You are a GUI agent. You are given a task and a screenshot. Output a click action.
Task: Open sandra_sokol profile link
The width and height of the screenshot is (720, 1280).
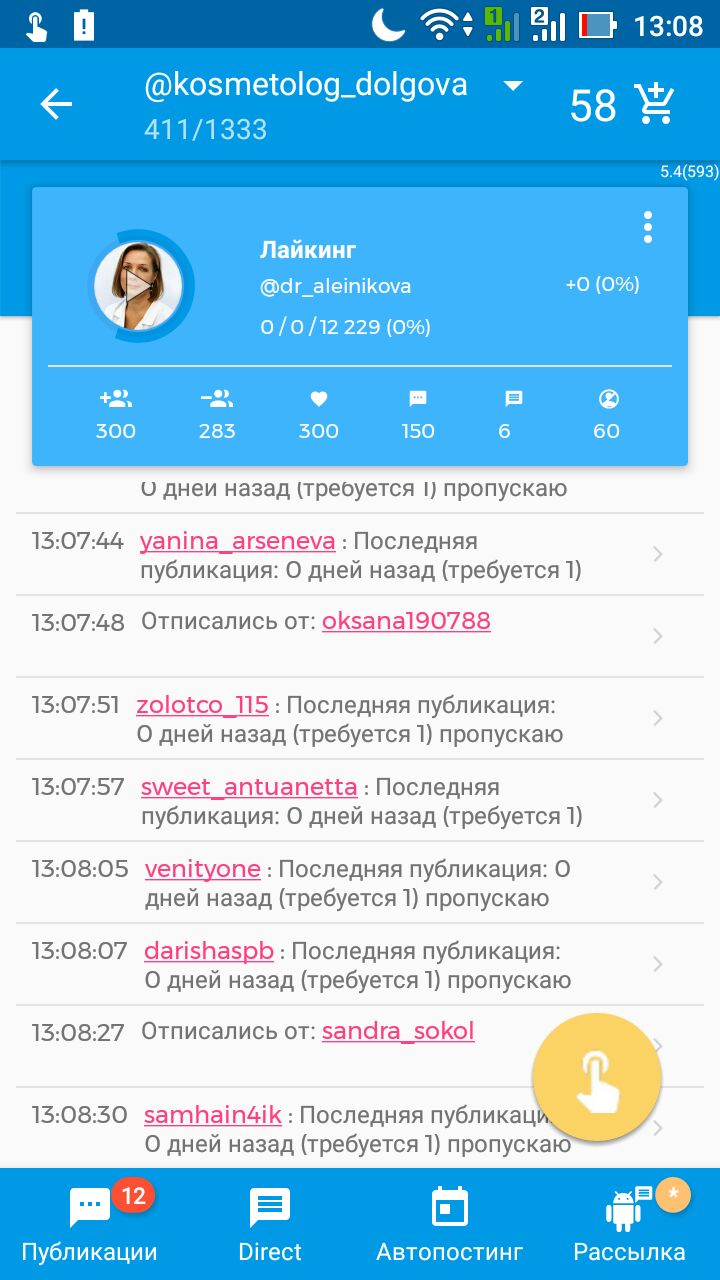pos(398,1031)
